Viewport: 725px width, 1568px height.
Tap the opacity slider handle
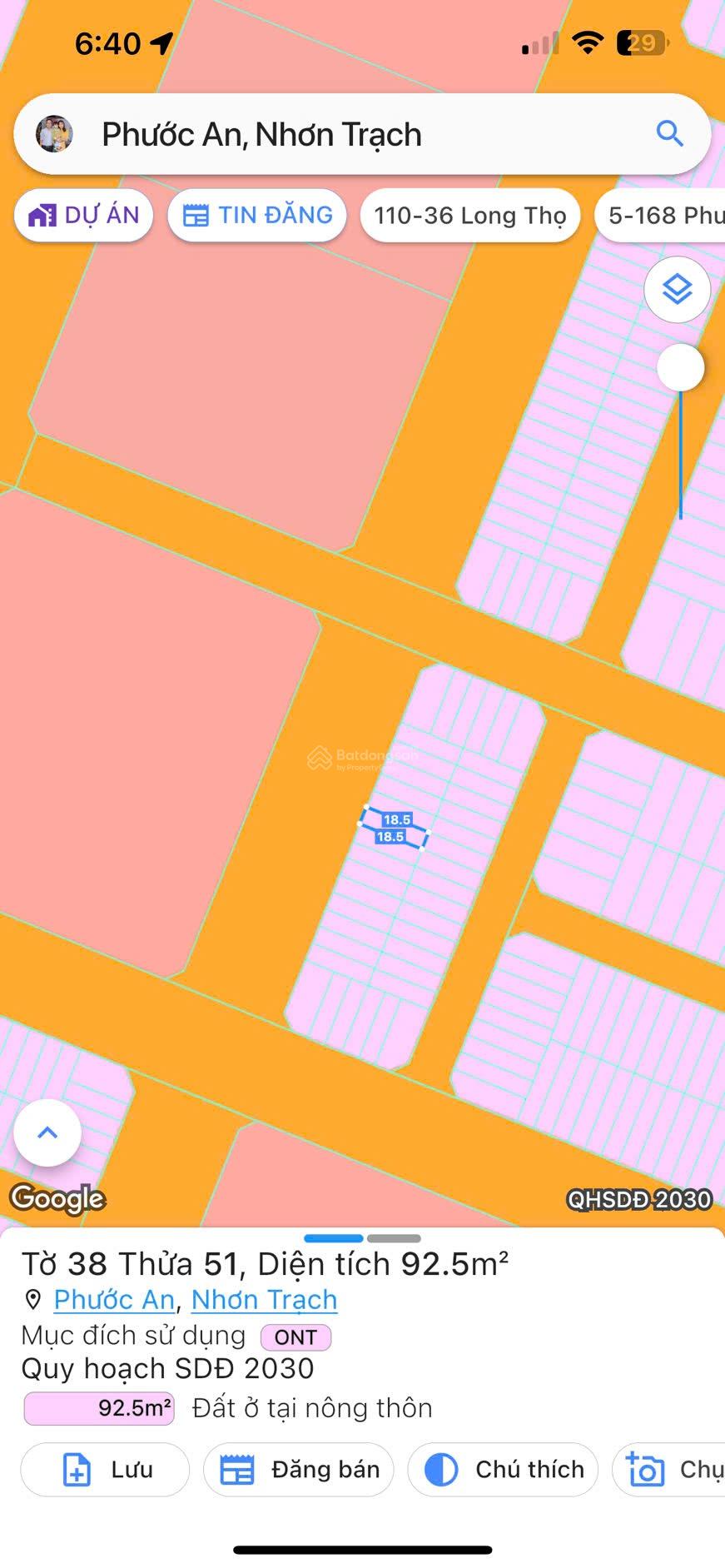tap(681, 367)
